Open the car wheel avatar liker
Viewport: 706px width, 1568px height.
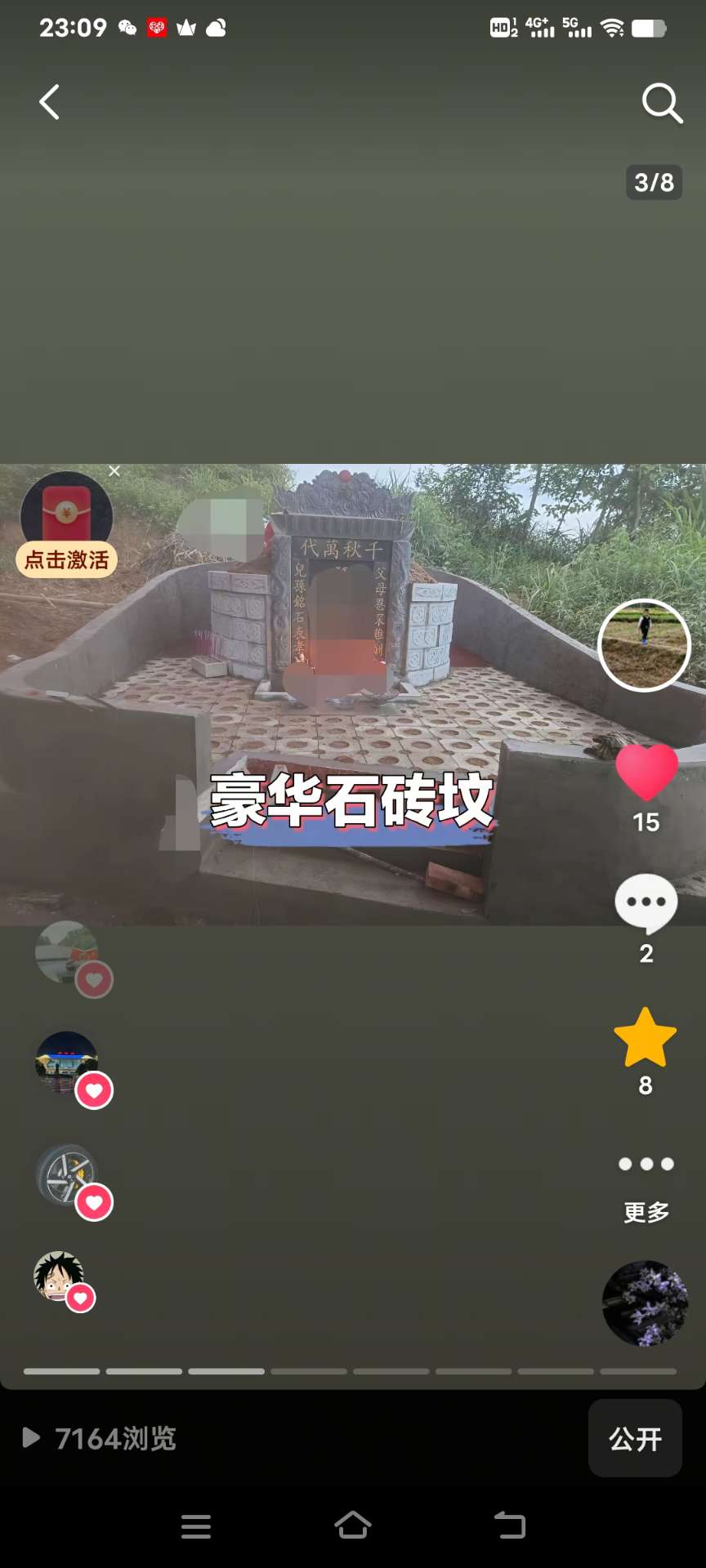(x=67, y=1175)
